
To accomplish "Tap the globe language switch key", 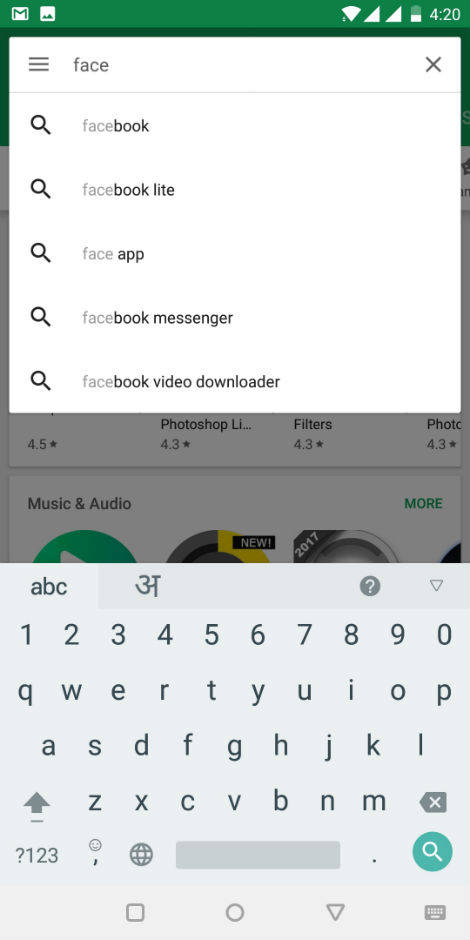I will point(141,854).
